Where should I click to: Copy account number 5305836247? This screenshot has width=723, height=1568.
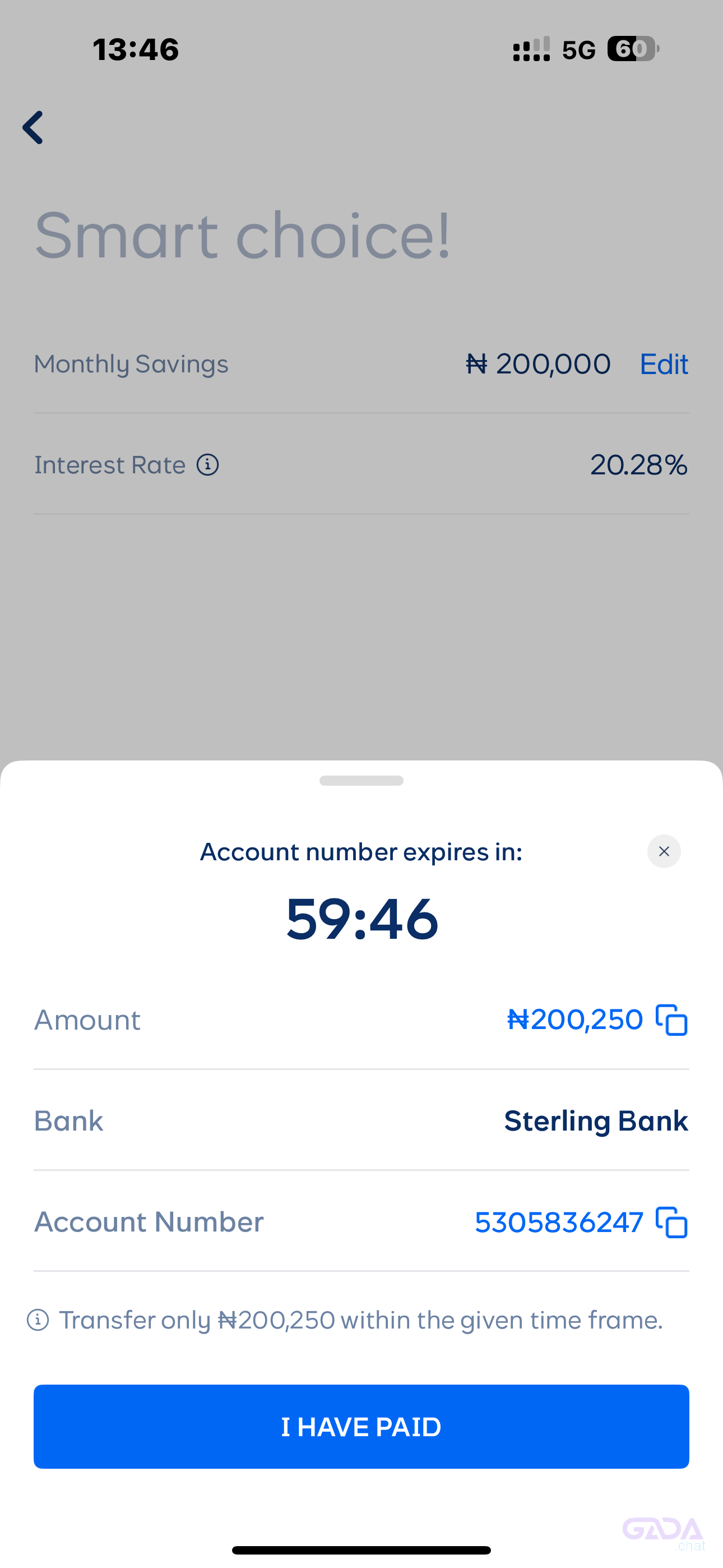pyautogui.click(x=671, y=1222)
